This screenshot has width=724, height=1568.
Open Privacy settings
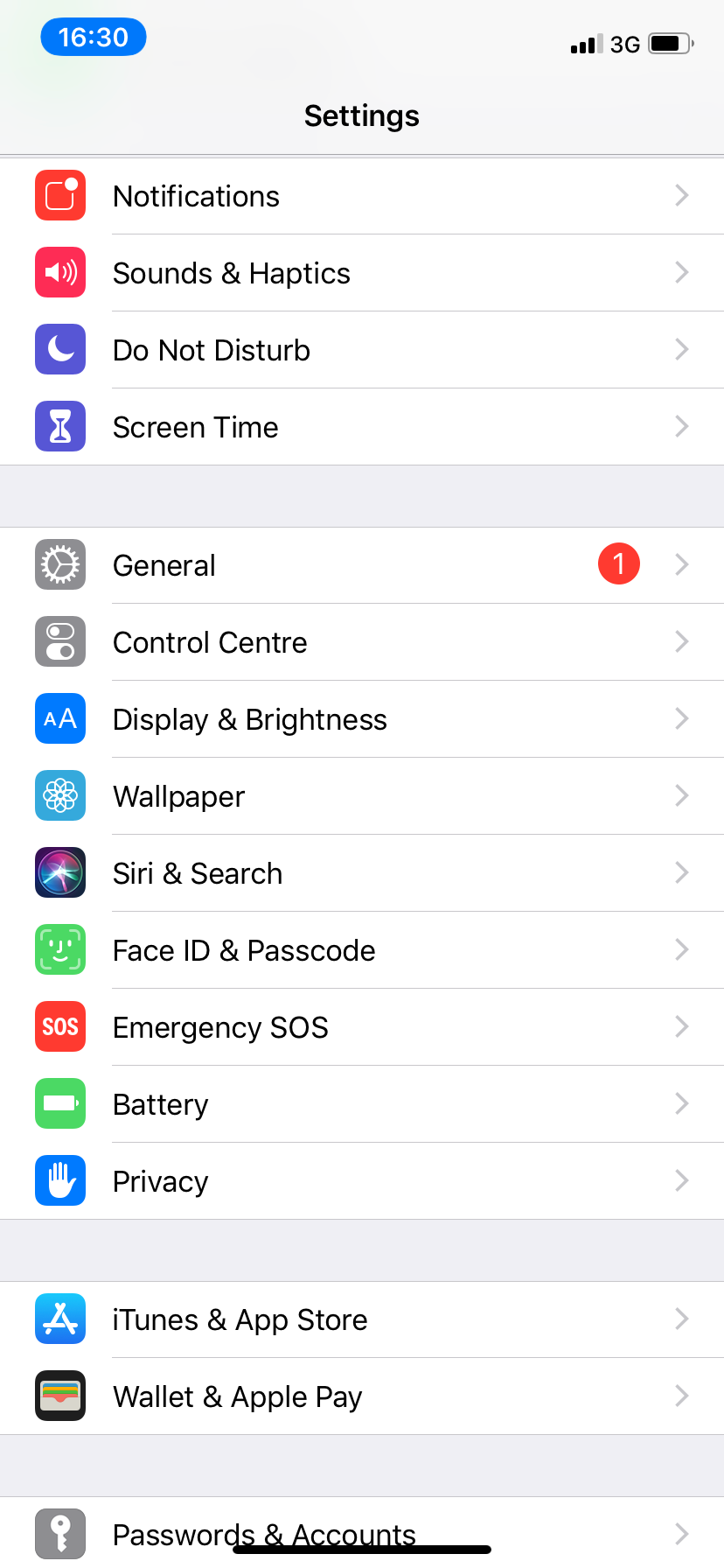pyautogui.click(x=362, y=1181)
